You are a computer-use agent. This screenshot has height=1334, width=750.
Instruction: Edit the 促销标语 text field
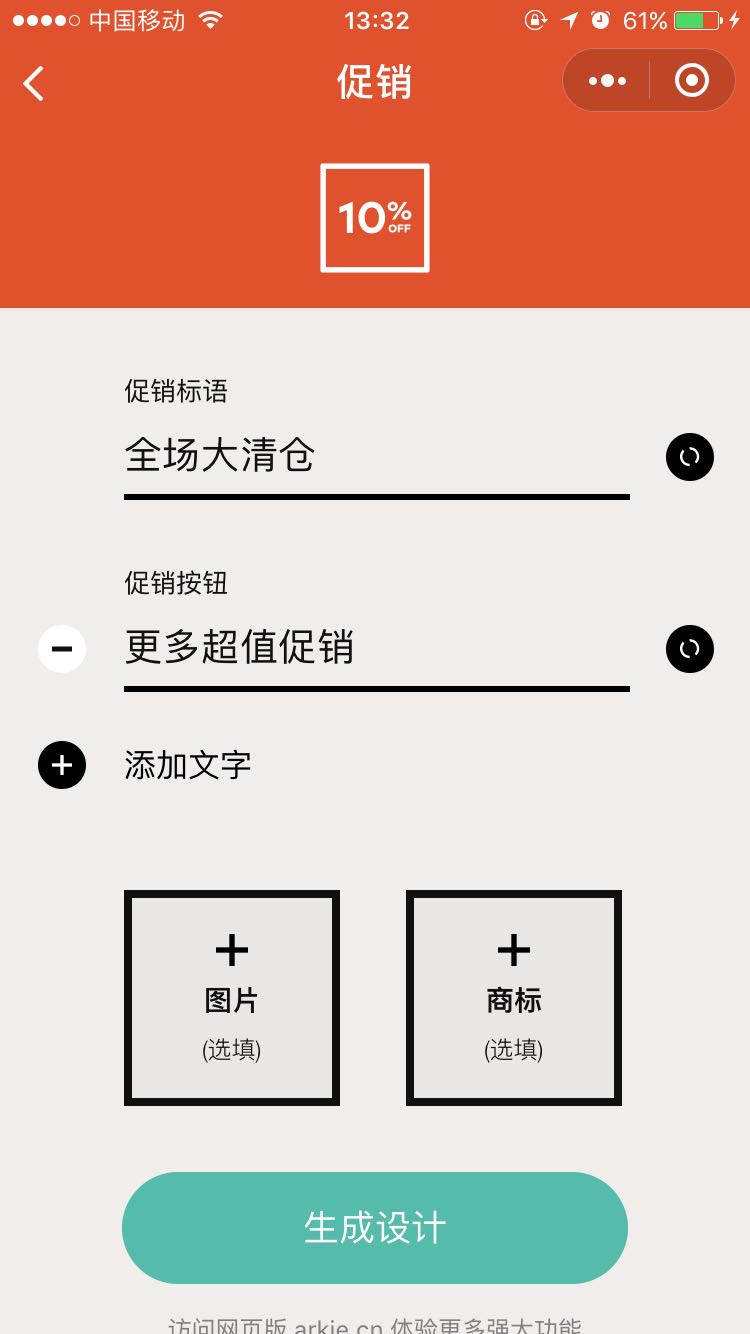tap(375, 457)
